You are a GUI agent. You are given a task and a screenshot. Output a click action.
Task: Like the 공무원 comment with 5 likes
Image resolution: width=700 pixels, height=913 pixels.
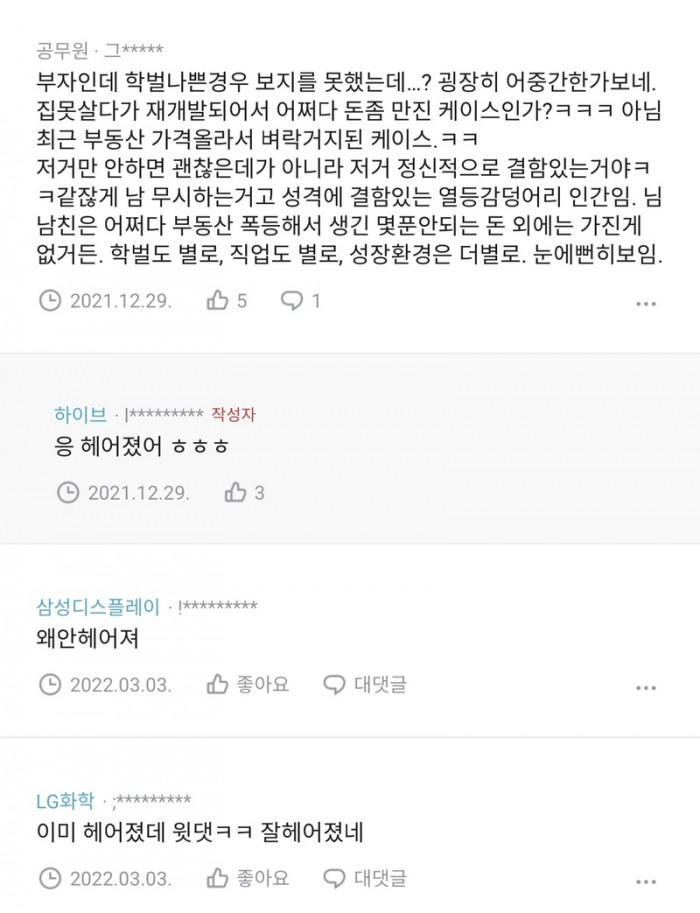tap(226, 300)
